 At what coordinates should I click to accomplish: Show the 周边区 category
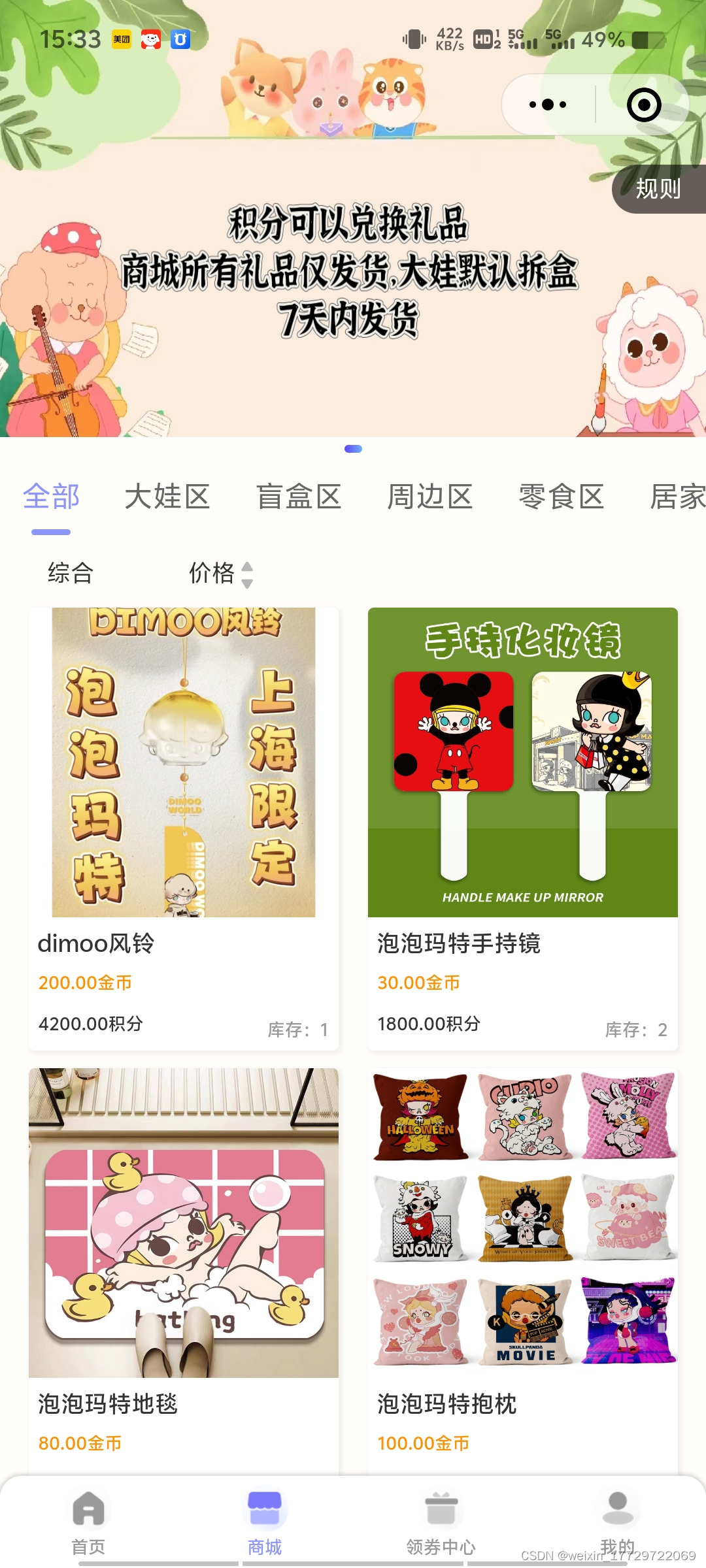pos(430,497)
